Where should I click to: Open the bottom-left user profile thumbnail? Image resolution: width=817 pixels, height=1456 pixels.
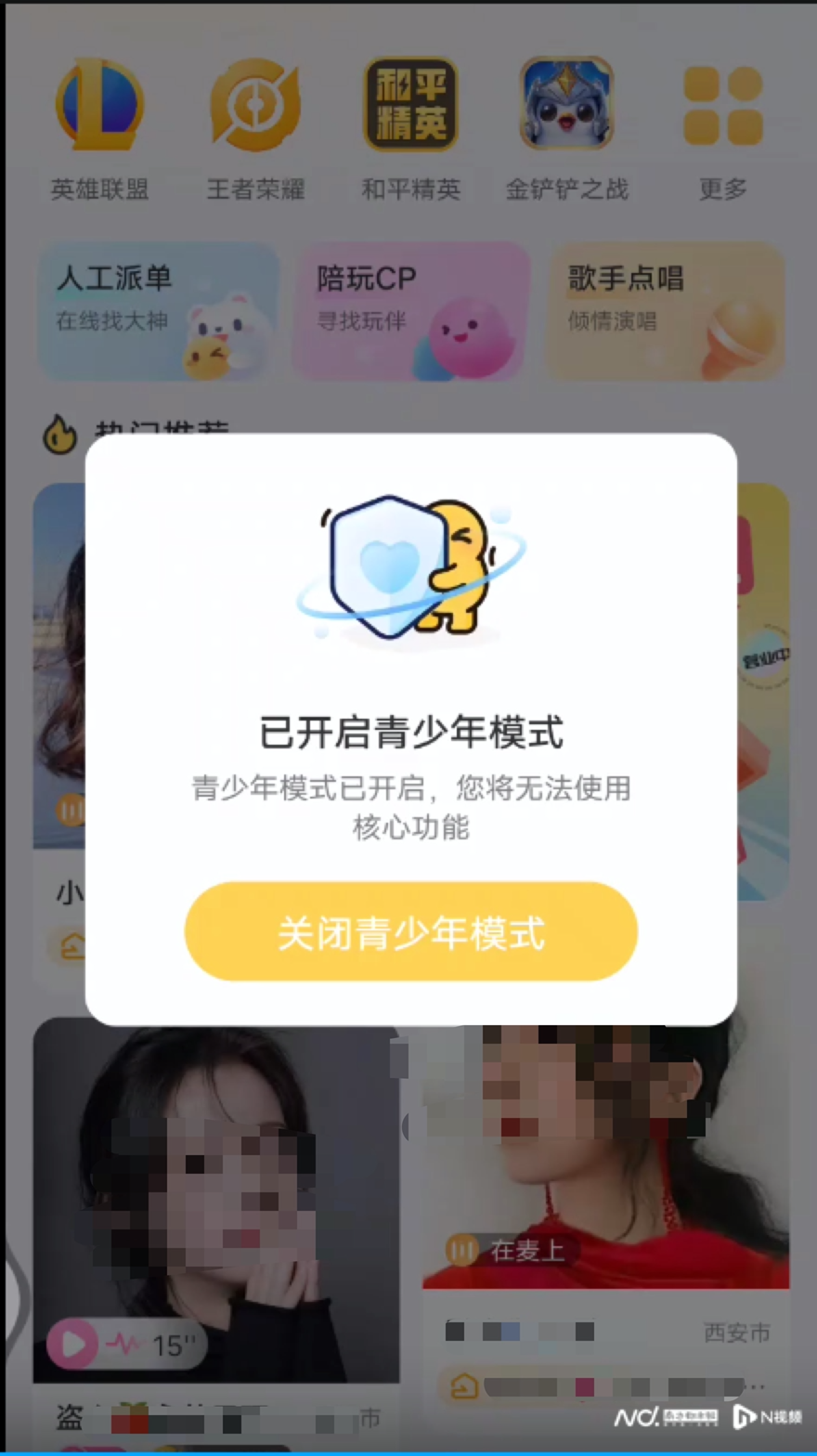(214, 1198)
